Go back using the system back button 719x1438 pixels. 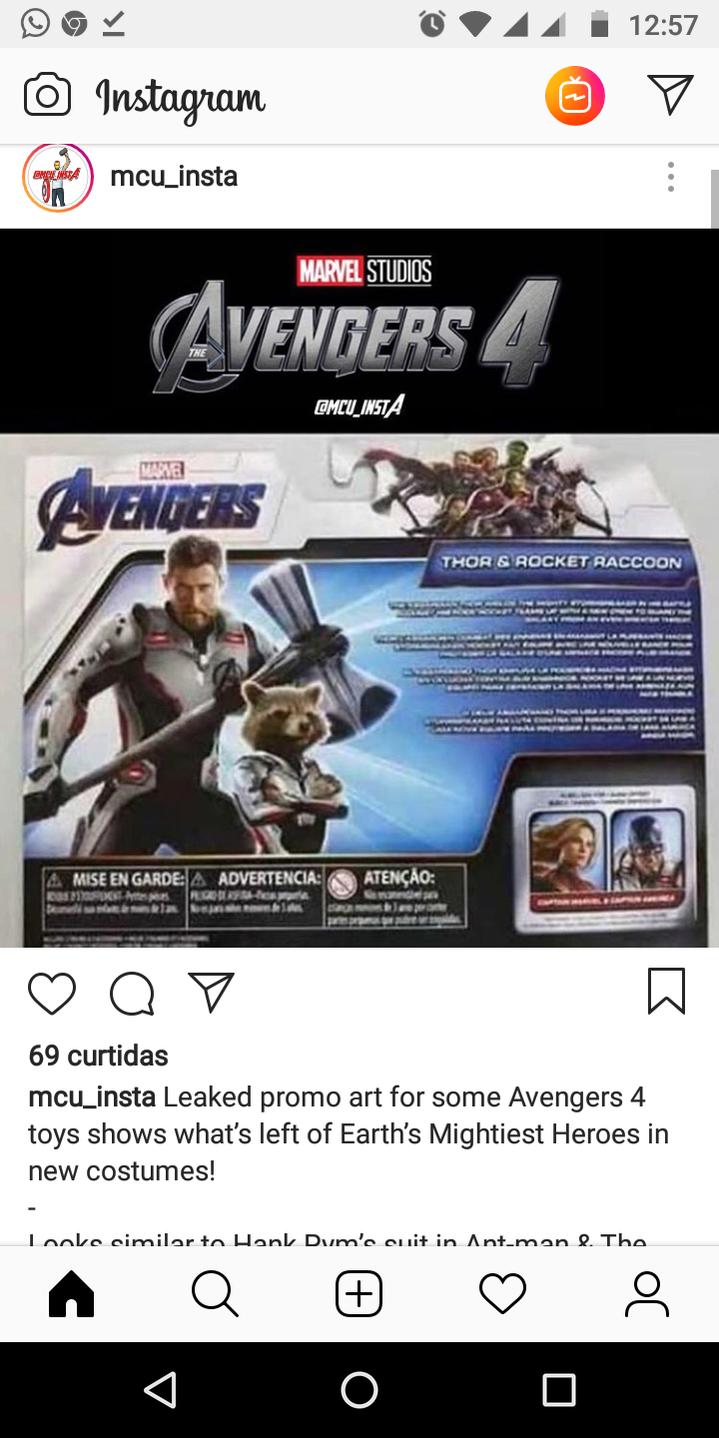tap(160, 1390)
